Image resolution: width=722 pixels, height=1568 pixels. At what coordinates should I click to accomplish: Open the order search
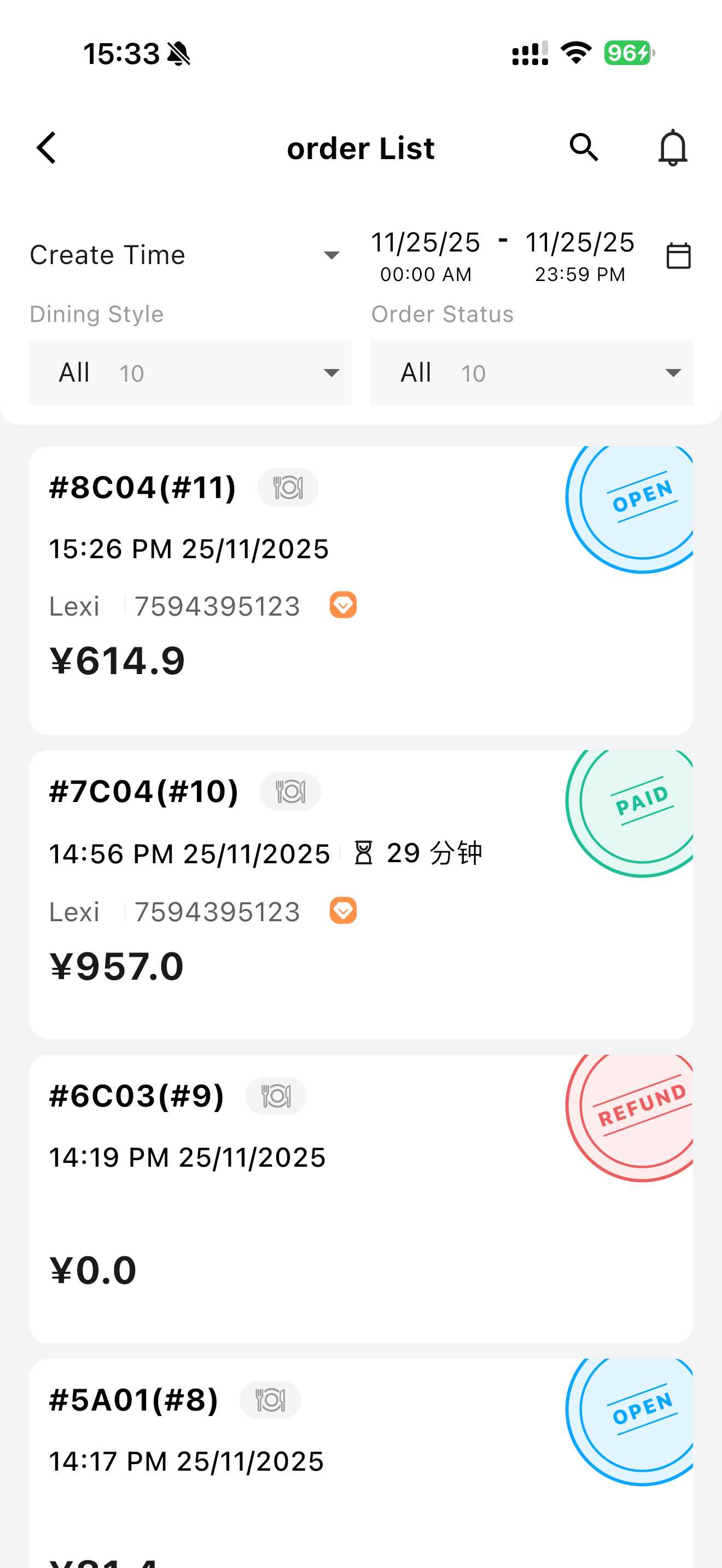(x=583, y=148)
